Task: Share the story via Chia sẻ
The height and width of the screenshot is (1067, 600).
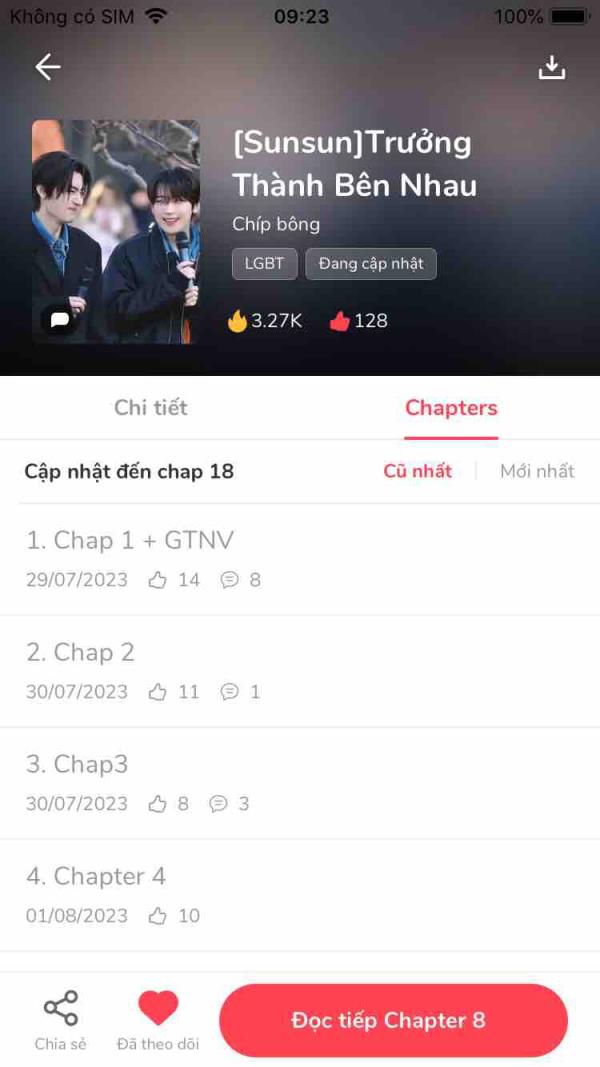Action: [x=61, y=1019]
